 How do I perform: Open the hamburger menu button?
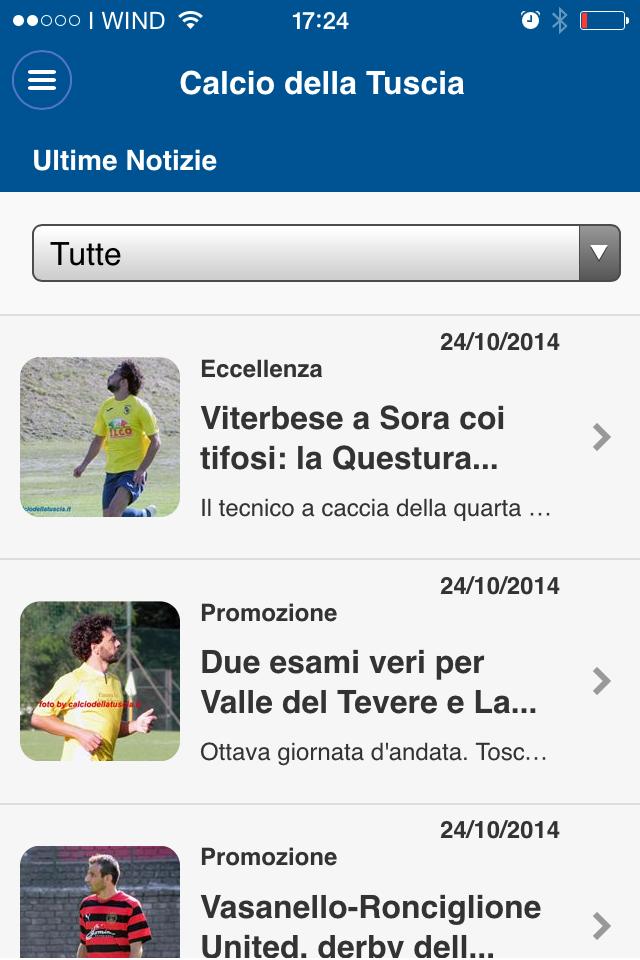(42, 80)
